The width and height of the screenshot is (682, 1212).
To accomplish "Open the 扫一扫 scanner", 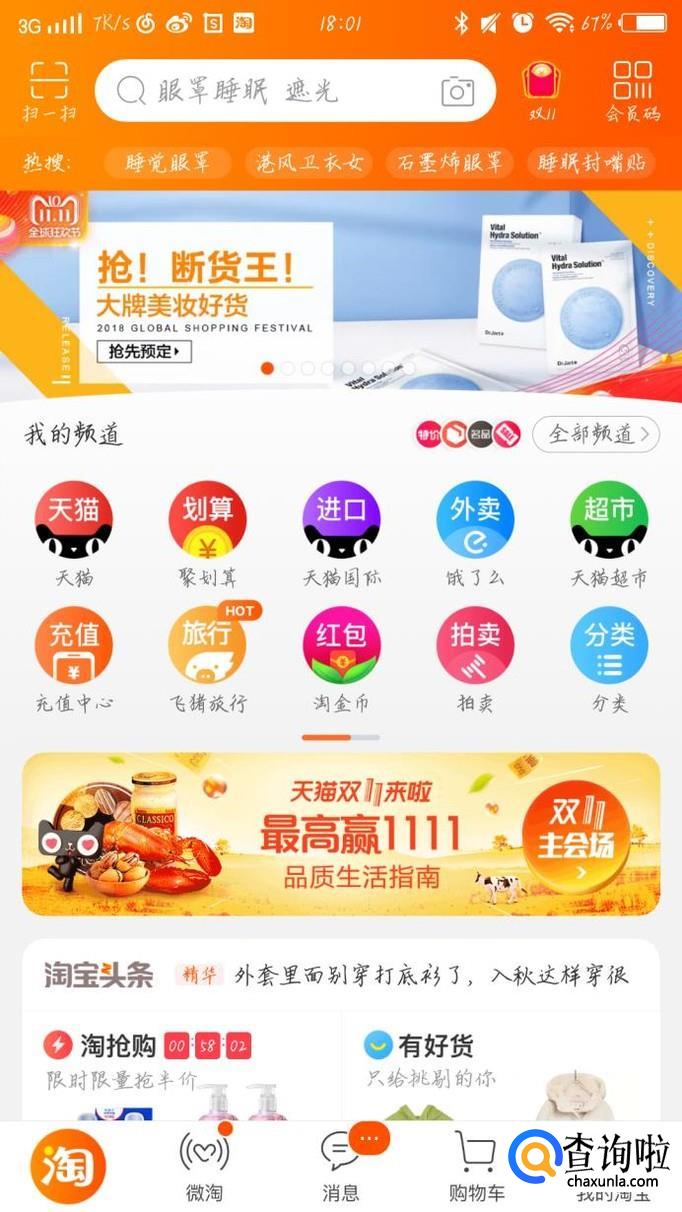I will [x=48, y=90].
